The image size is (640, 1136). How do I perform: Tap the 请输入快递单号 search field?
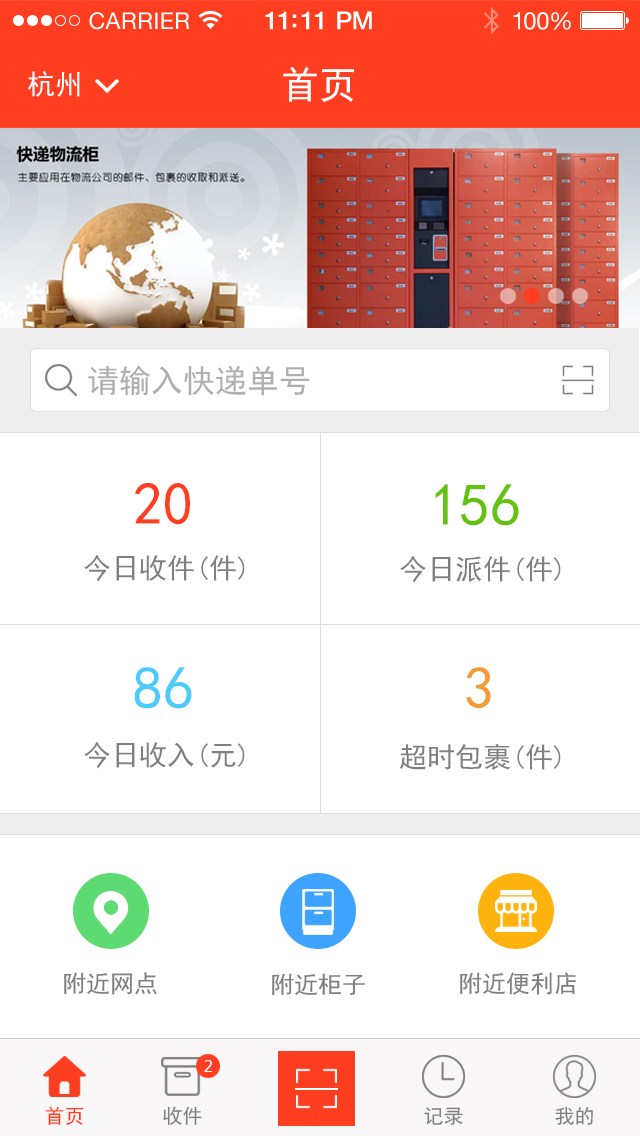coord(300,380)
